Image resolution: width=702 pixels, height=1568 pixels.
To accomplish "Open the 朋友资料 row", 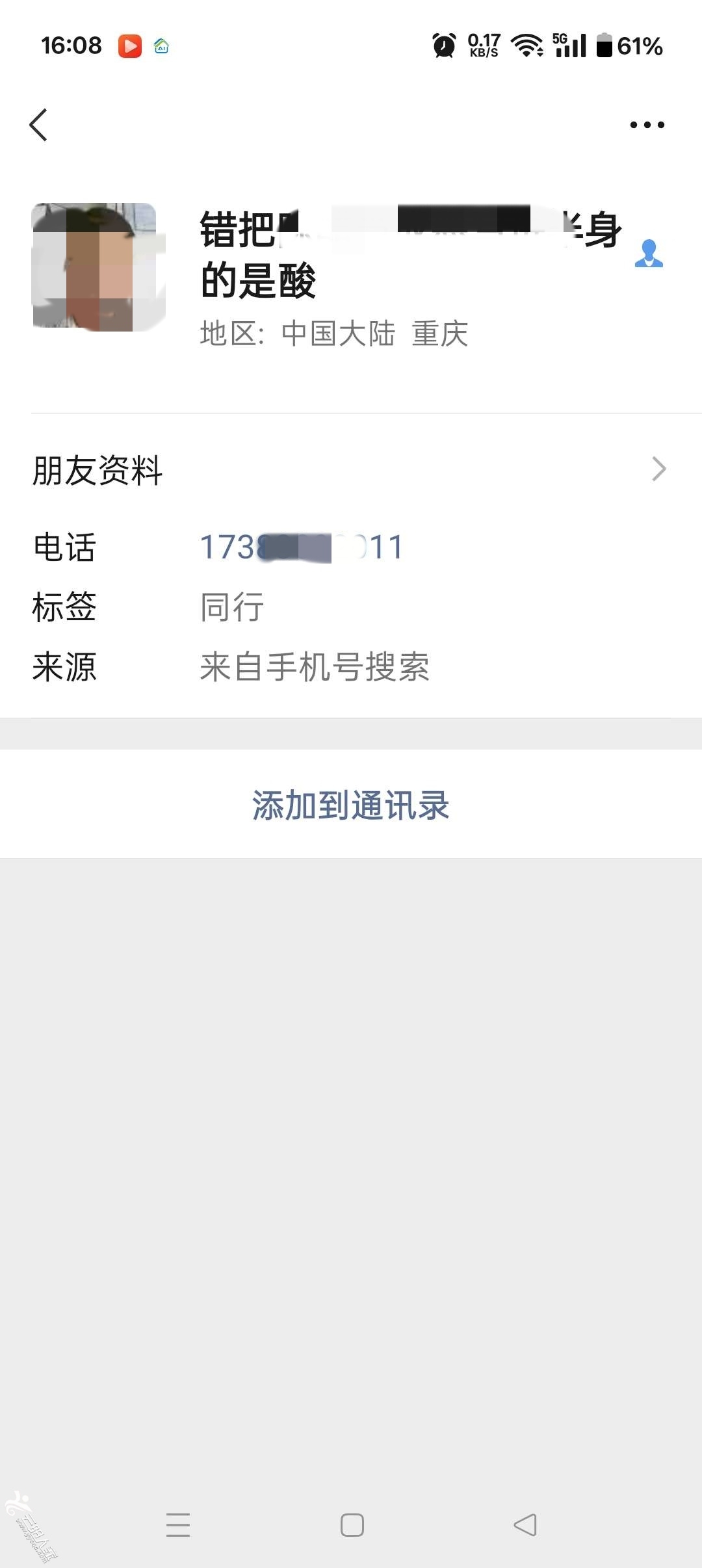I will point(351,469).
